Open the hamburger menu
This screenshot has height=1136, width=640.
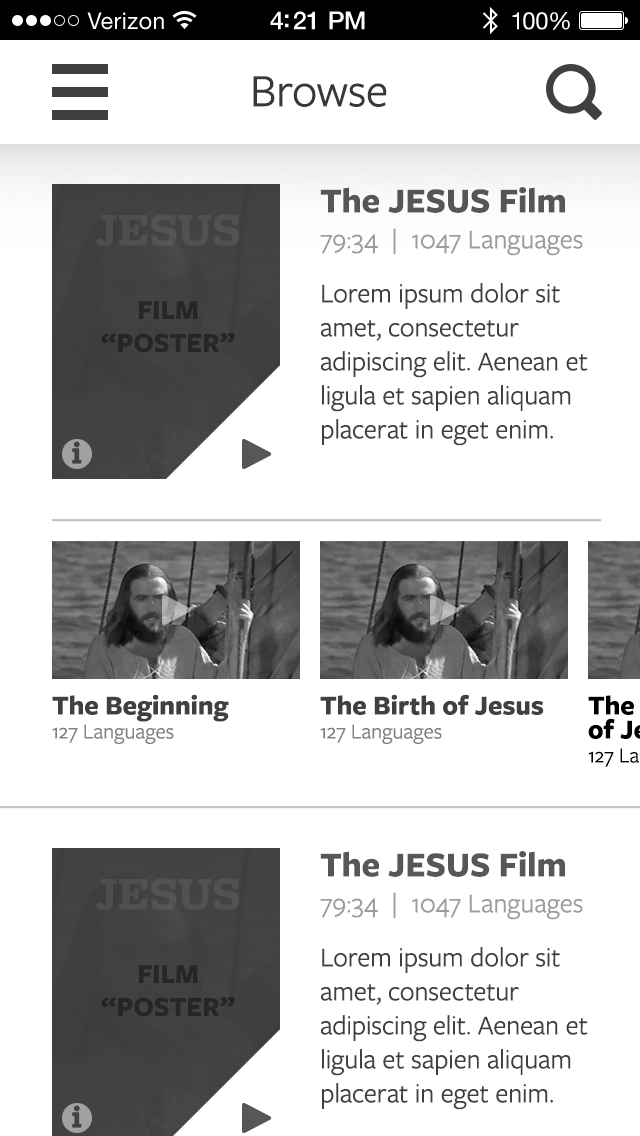[x=80, y=92]
